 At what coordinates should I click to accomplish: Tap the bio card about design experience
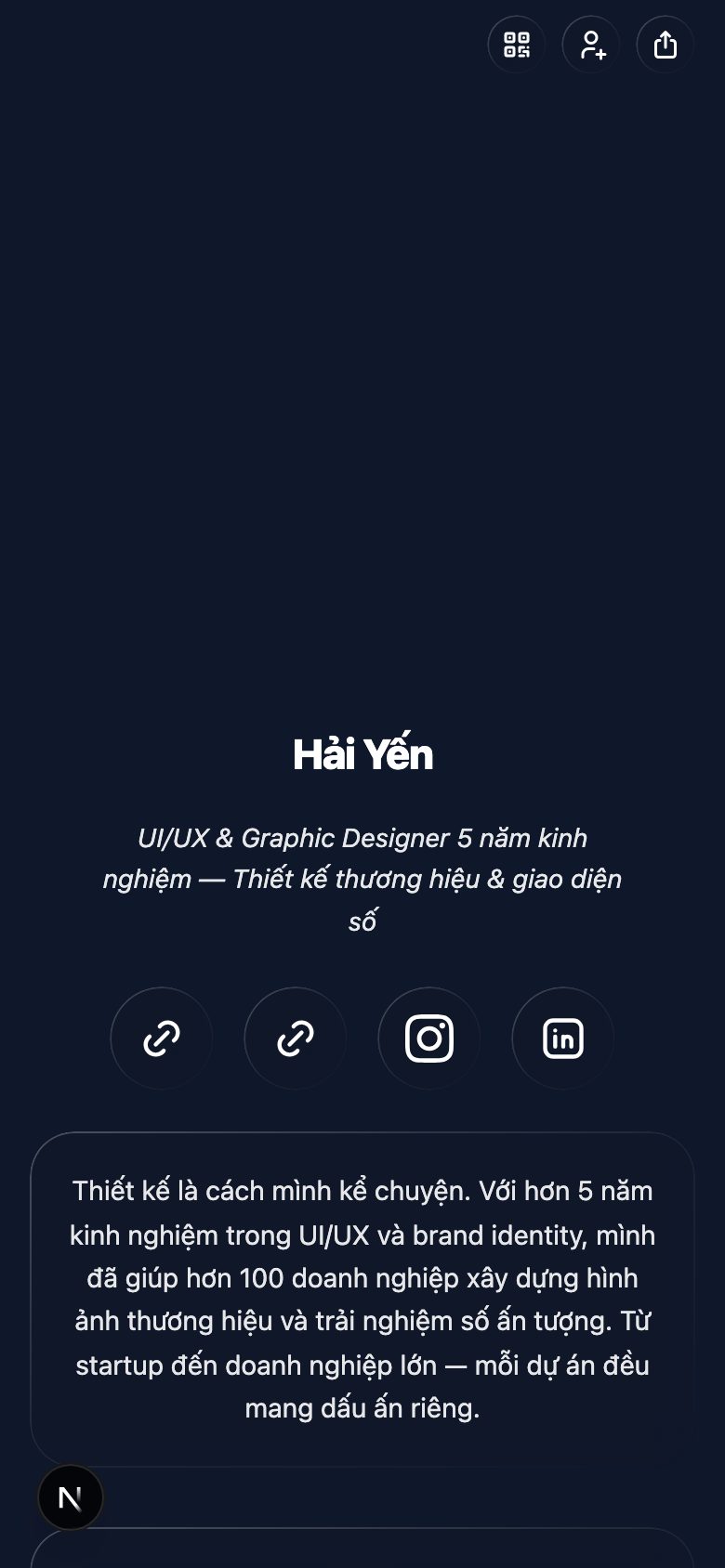pos(362,1298)
